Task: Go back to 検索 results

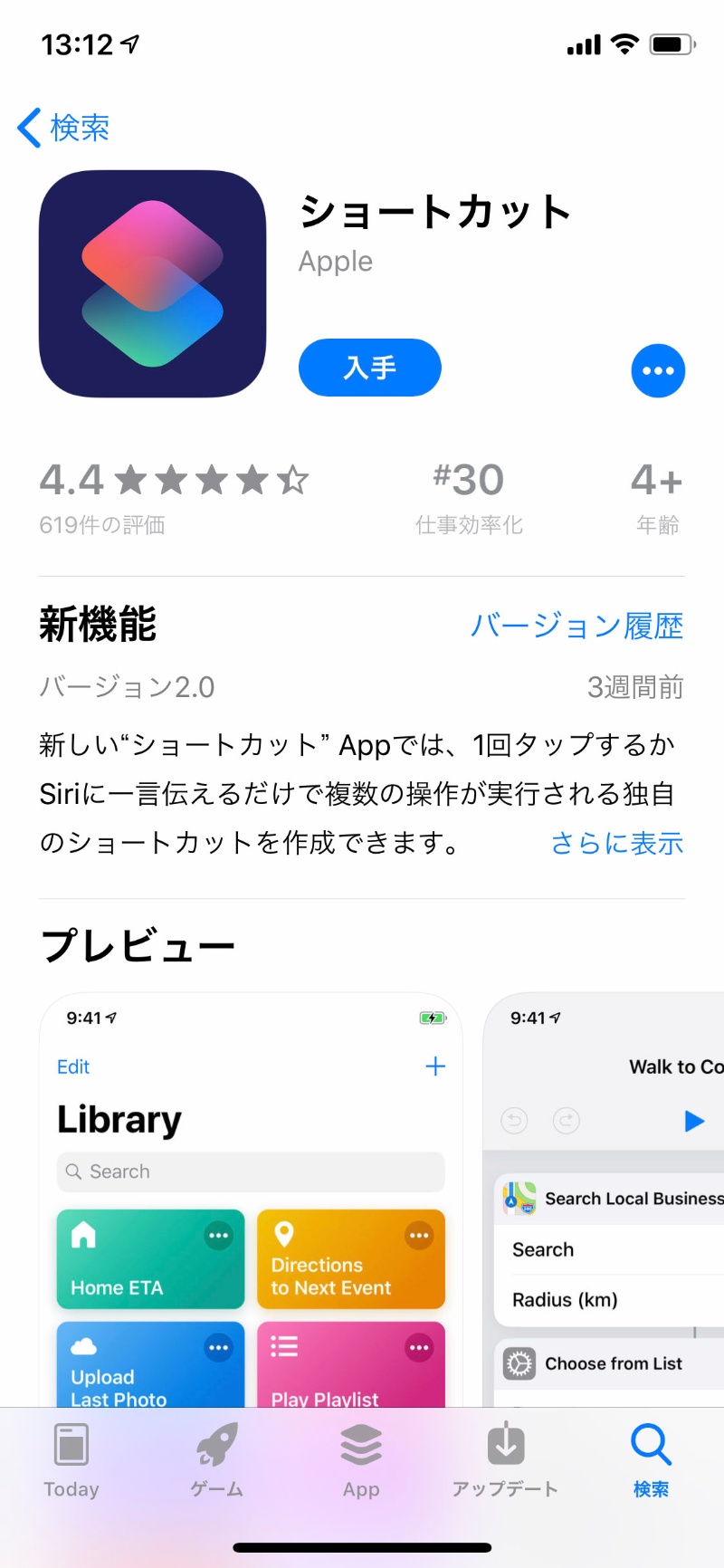Action: click(x=63, y=128)
